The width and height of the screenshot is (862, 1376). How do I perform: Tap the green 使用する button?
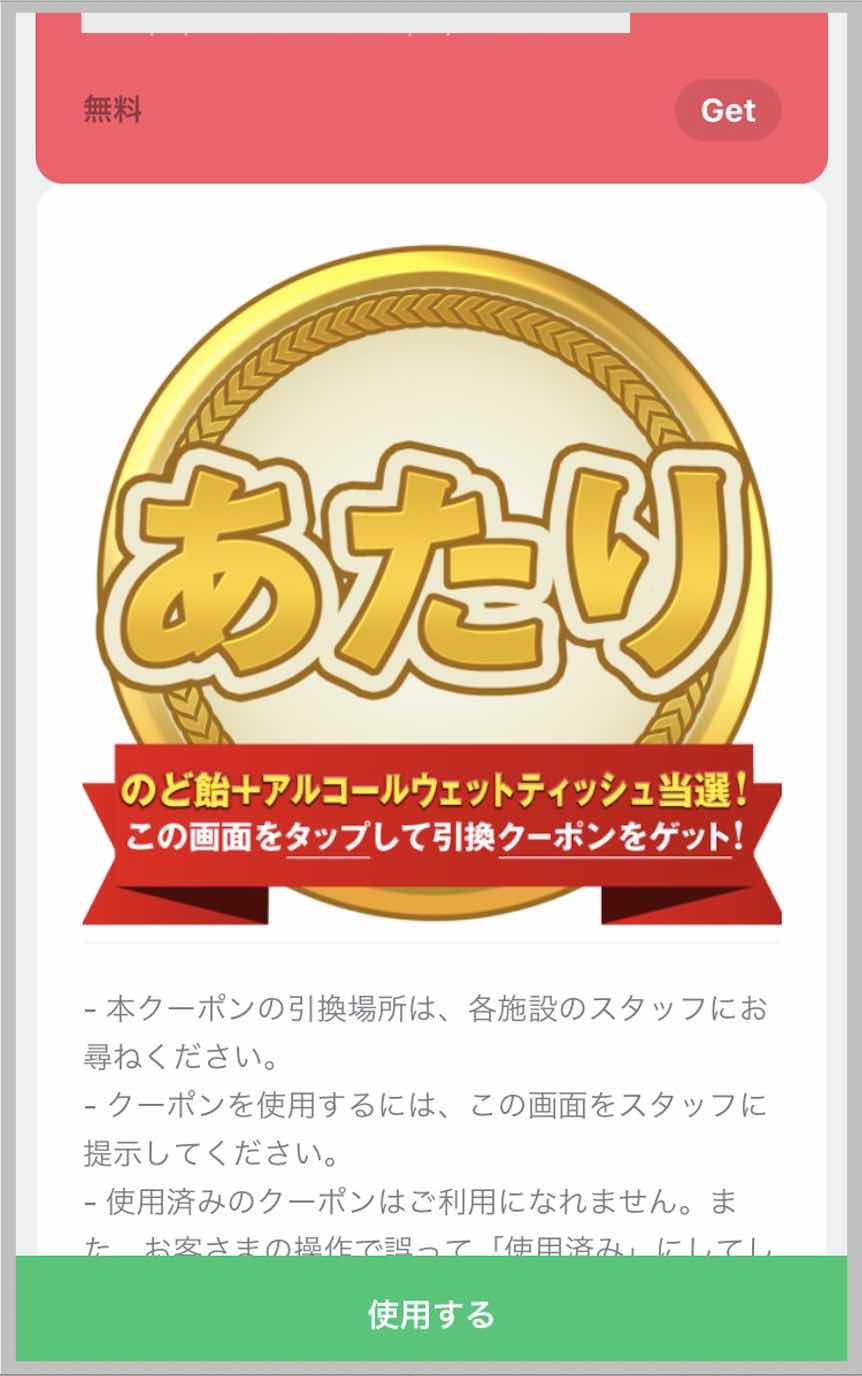pyautogui.click(x=431, y=1313)
